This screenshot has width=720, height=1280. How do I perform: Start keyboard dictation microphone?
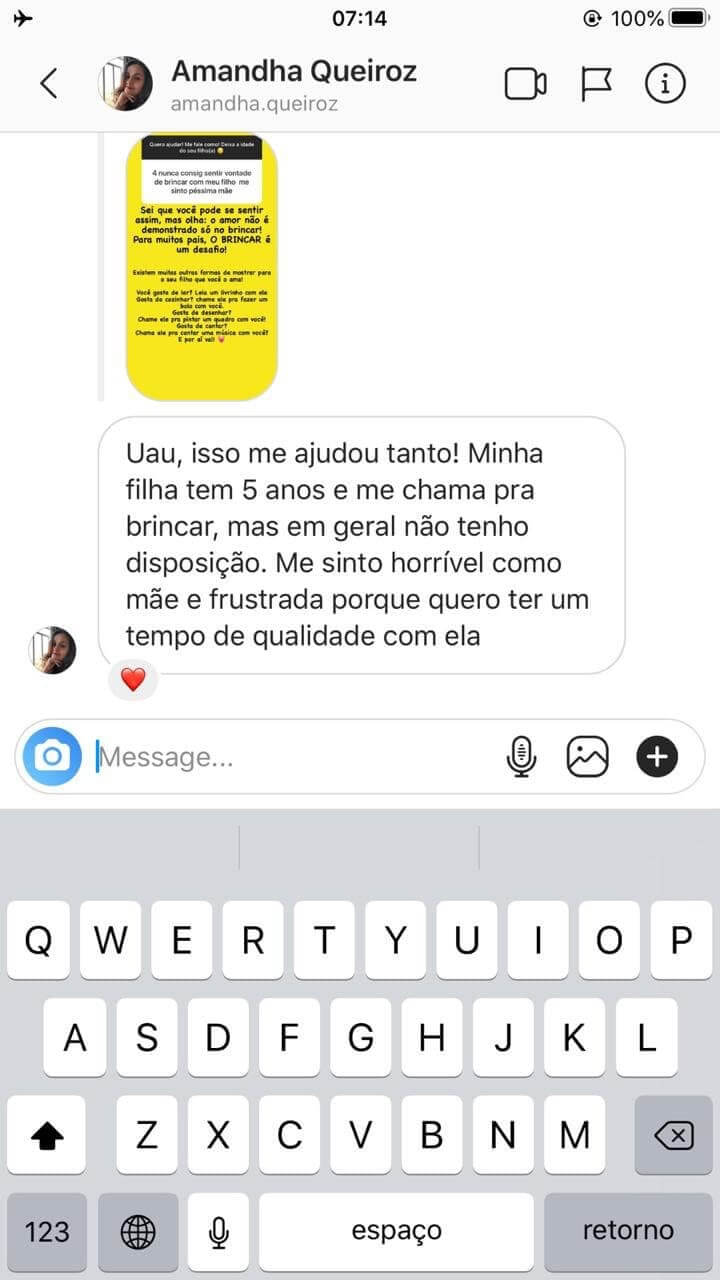pos(217,1230)
